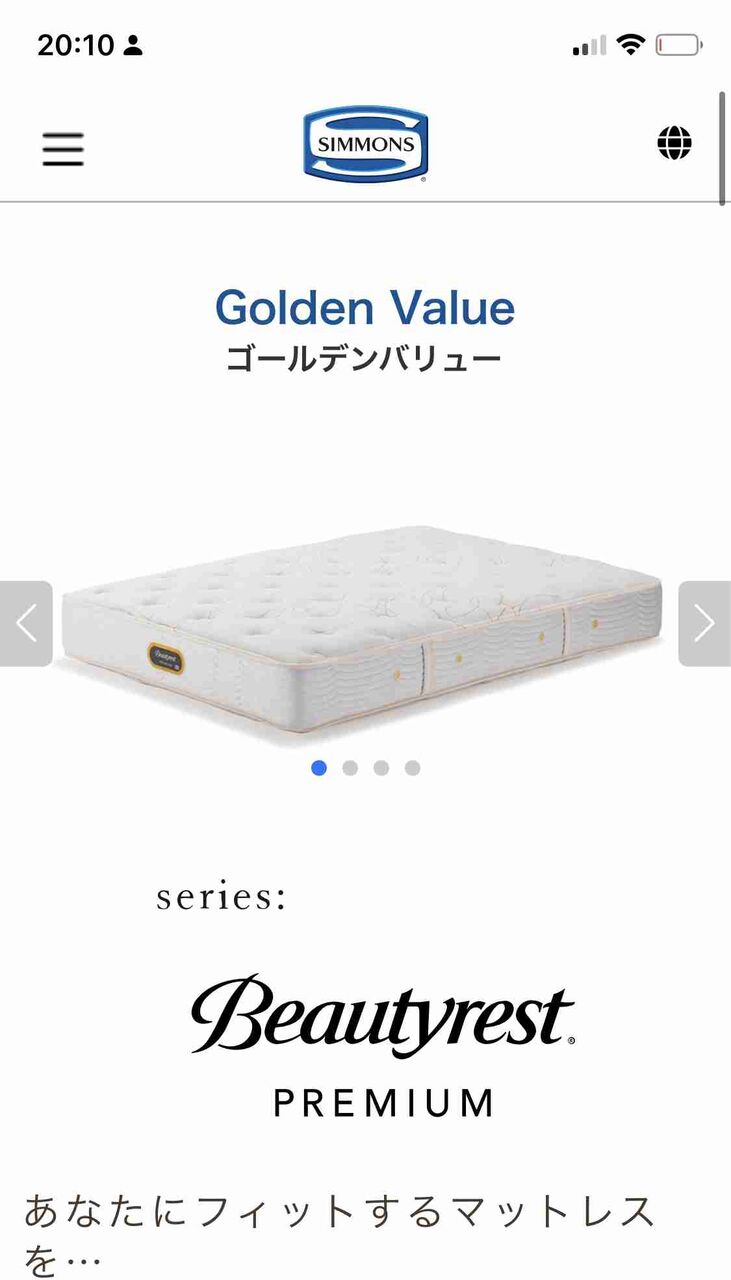Viewport: 731px width, 1280px height.
Task: Show previous image with the left arrow
Action: [27, 620]
